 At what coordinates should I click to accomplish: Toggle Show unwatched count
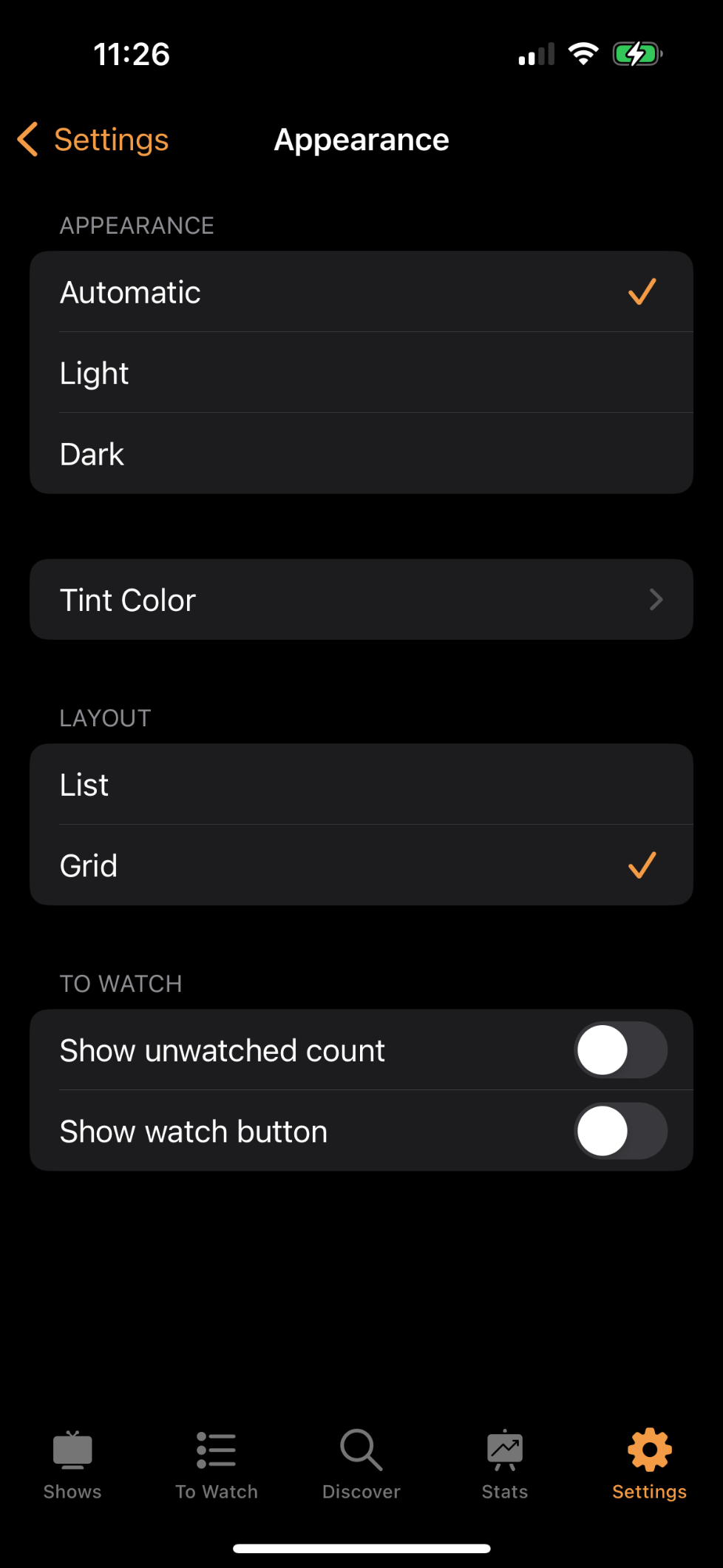coord(620,1050)
